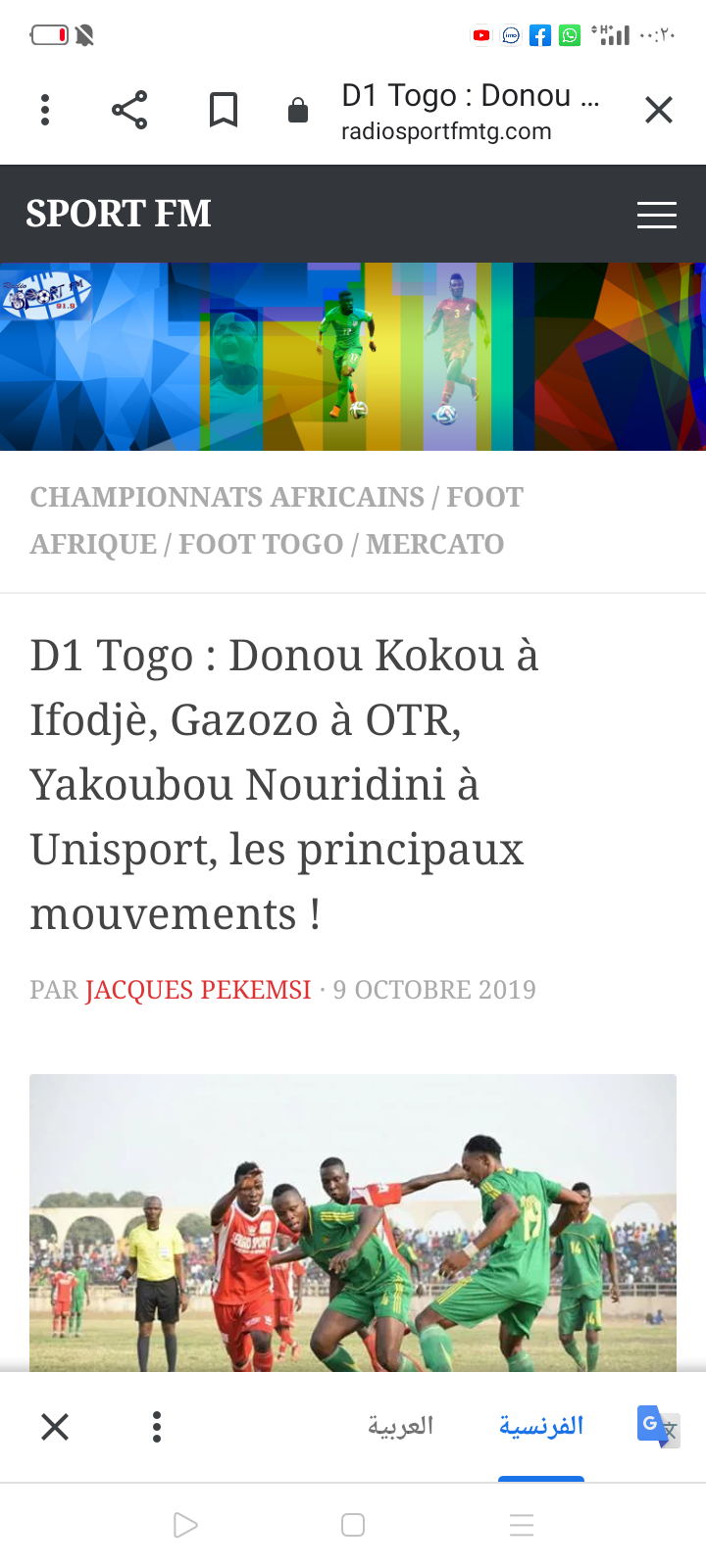The height and width of the screenshot is (1568, 706).
Task: Bookmark the current page
Action: (x=224, y=110)
